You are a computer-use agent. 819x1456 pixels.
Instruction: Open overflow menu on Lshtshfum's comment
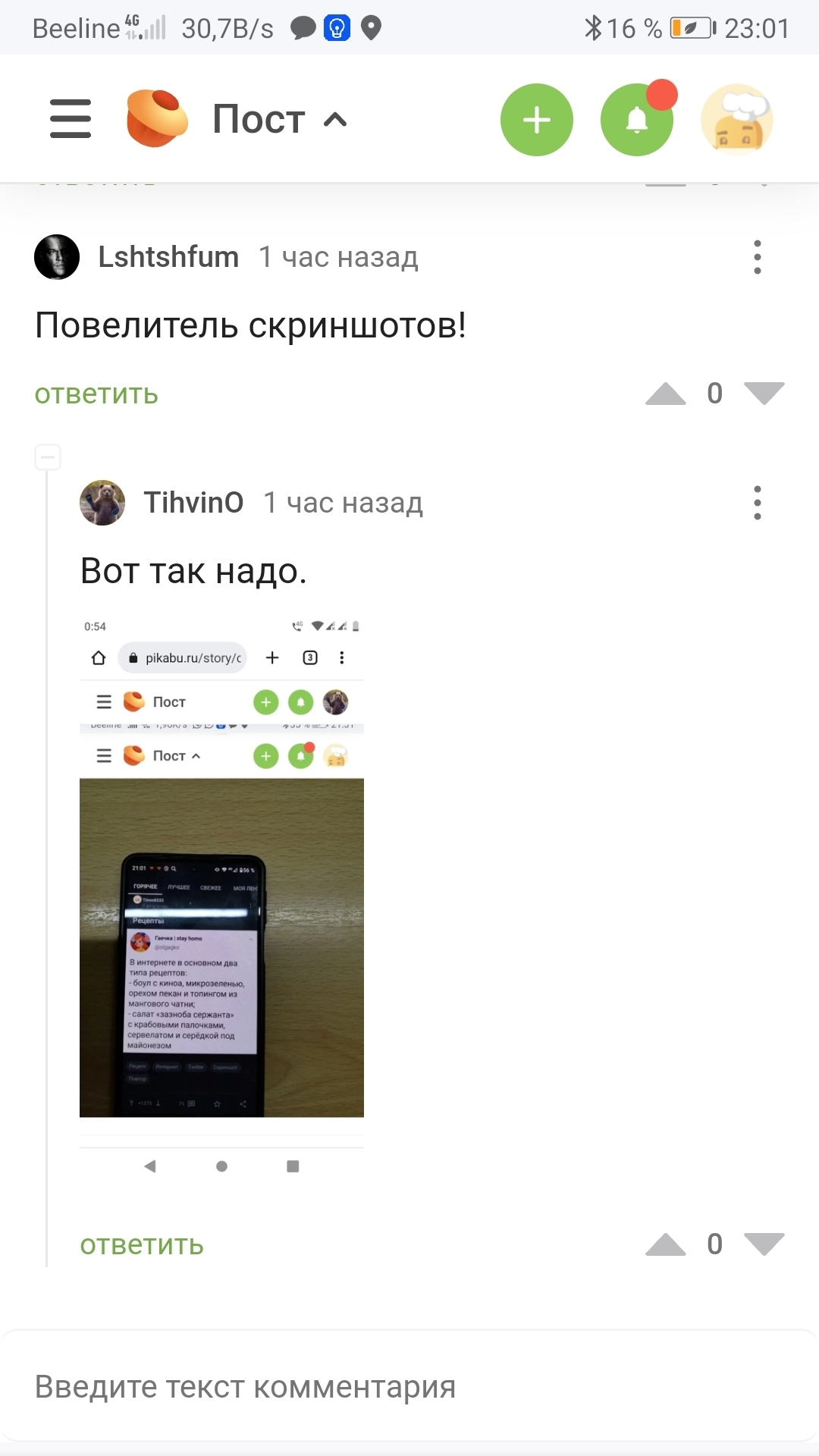pos(757,257)
